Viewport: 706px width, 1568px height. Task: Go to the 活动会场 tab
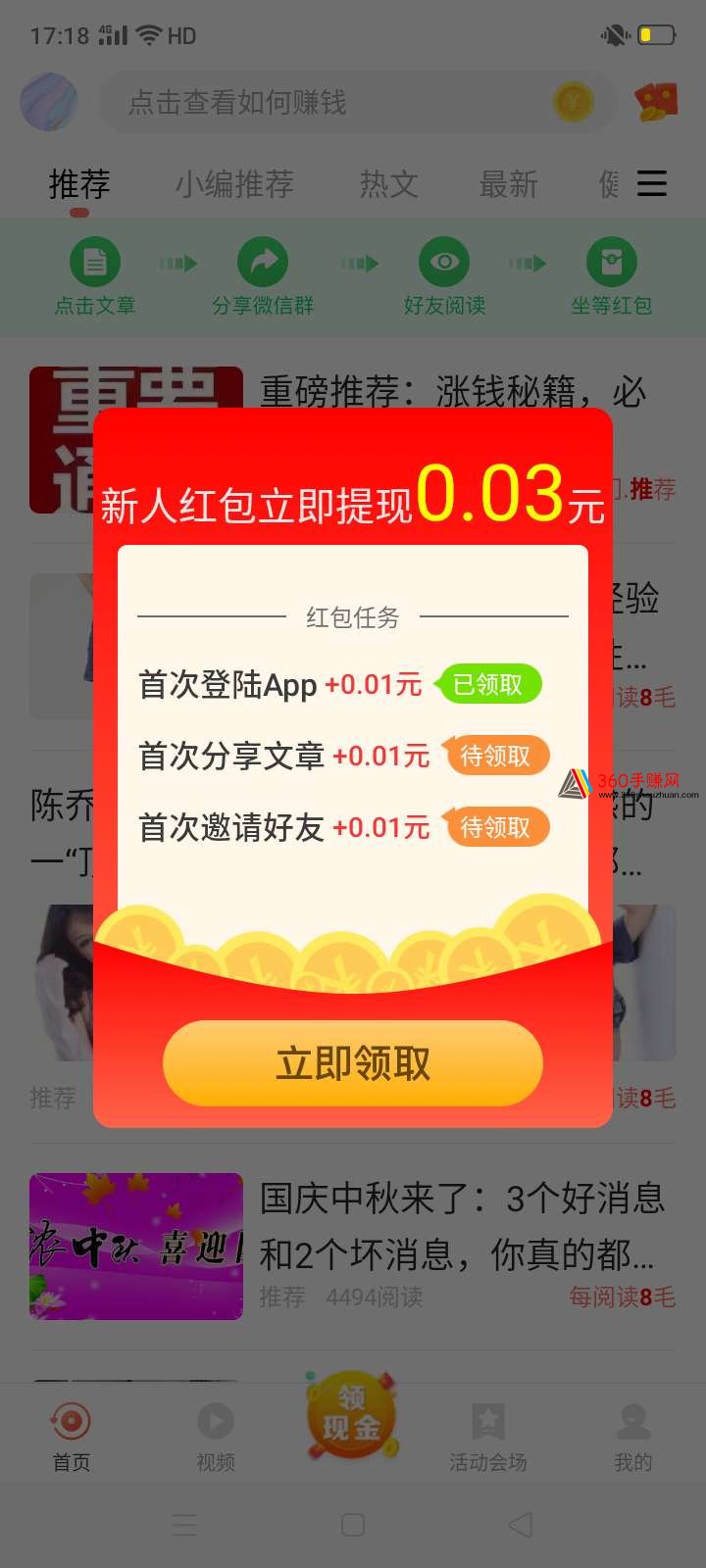tap(488, 1437)
